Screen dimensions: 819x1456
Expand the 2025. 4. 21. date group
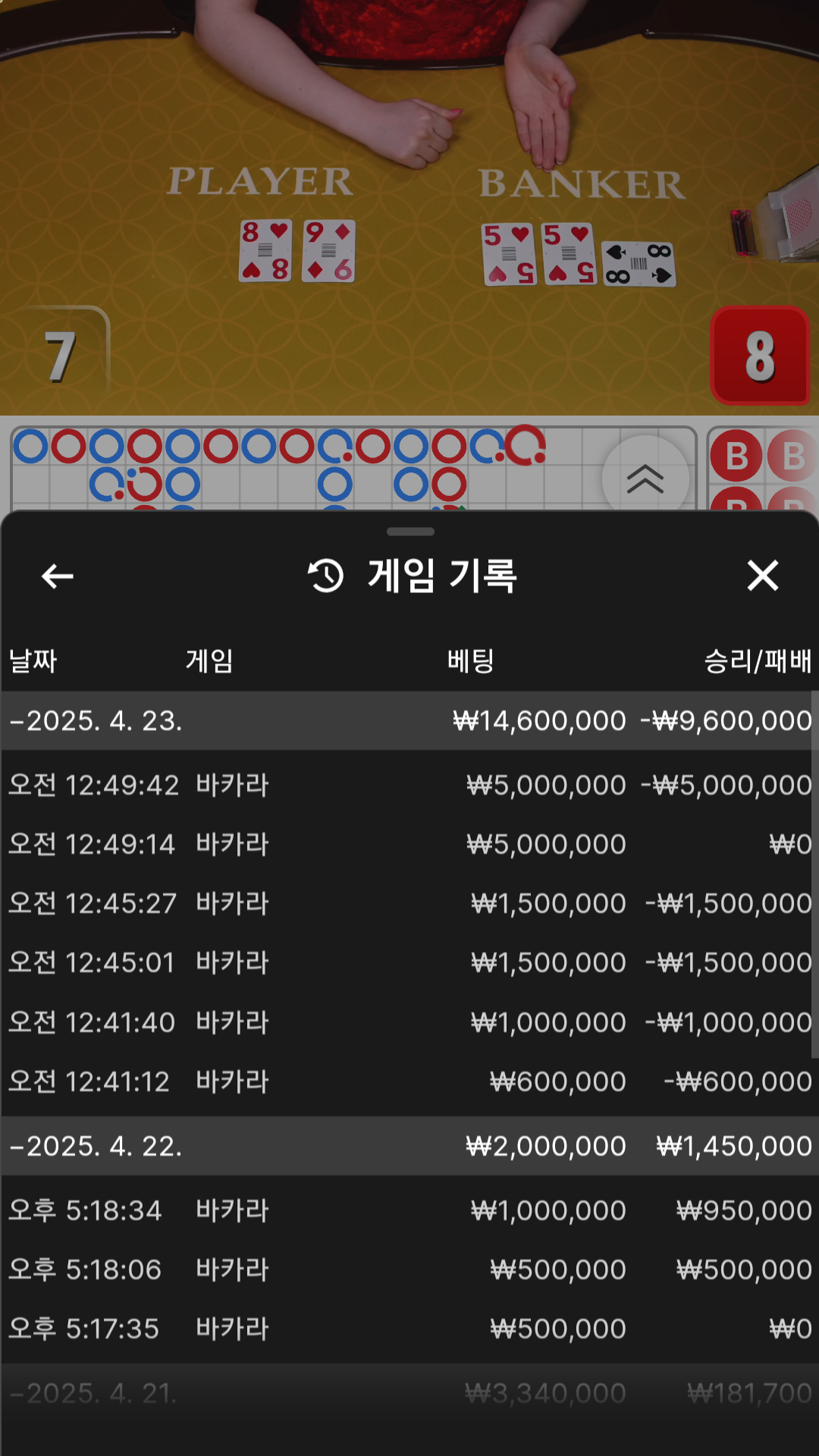click(x=409, y=1393)
